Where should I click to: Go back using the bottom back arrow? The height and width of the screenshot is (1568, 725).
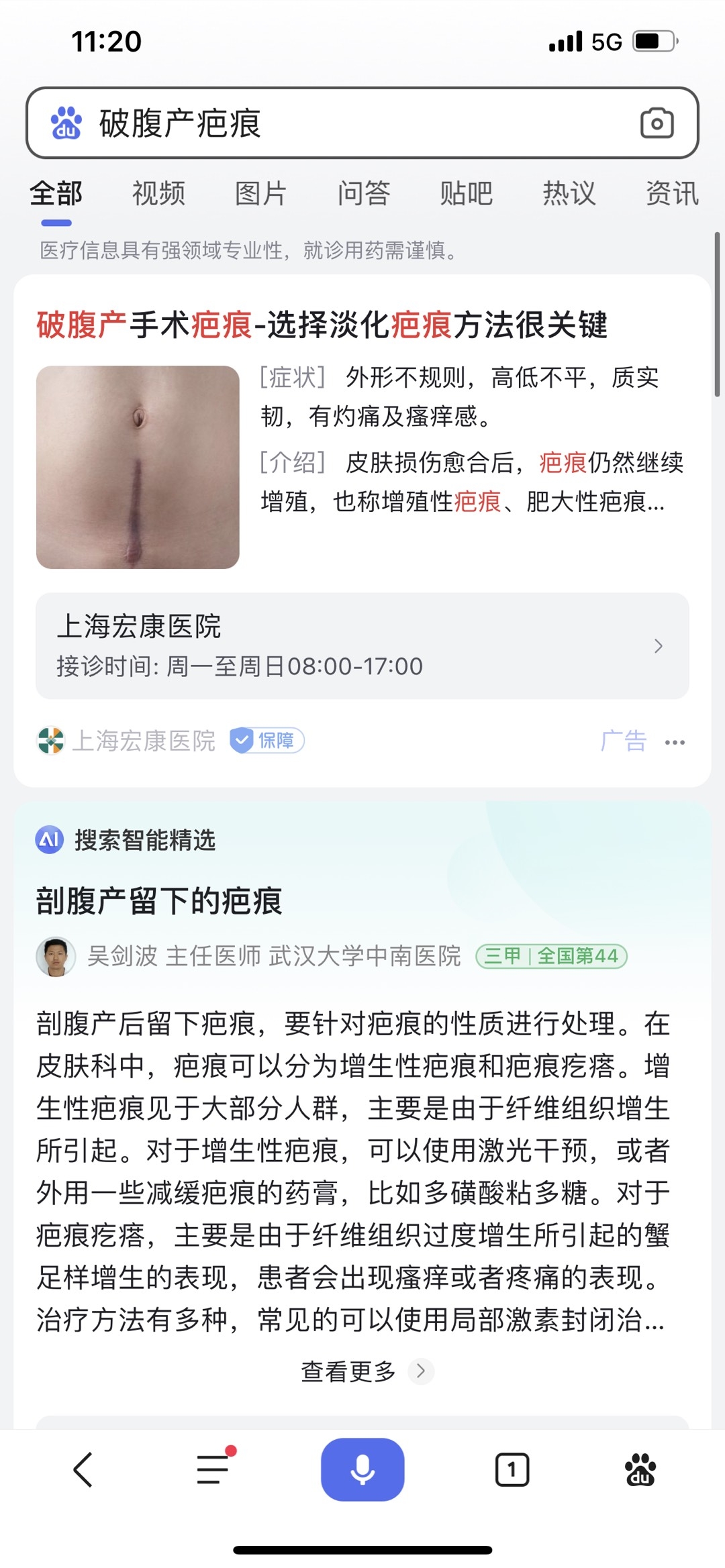point(83,1470)
